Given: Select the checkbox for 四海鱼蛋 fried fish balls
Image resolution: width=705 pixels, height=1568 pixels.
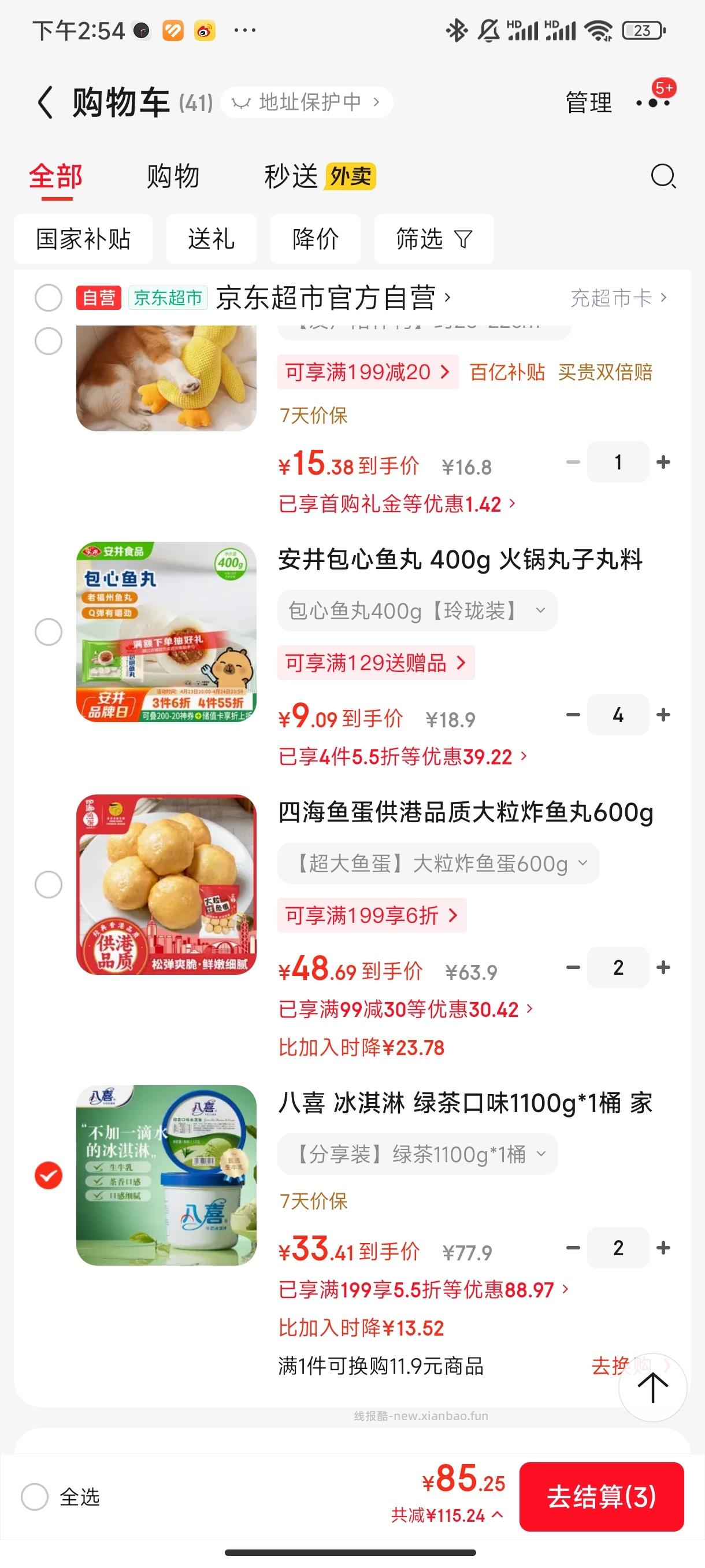Looking at the screenshot, I should pos(49,885).
